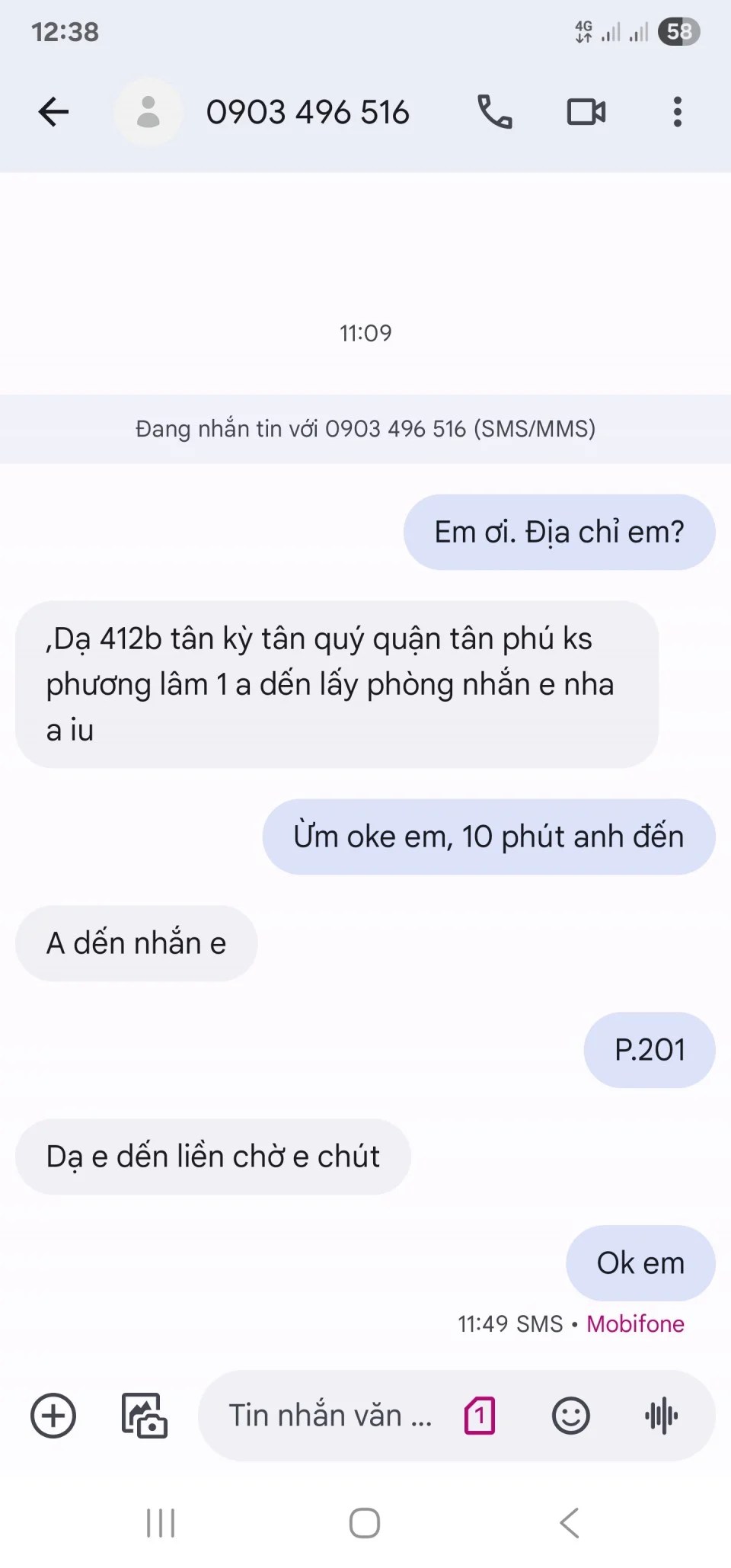Start a video call
The image size is (731, 1568).
[x=586, y=112]
